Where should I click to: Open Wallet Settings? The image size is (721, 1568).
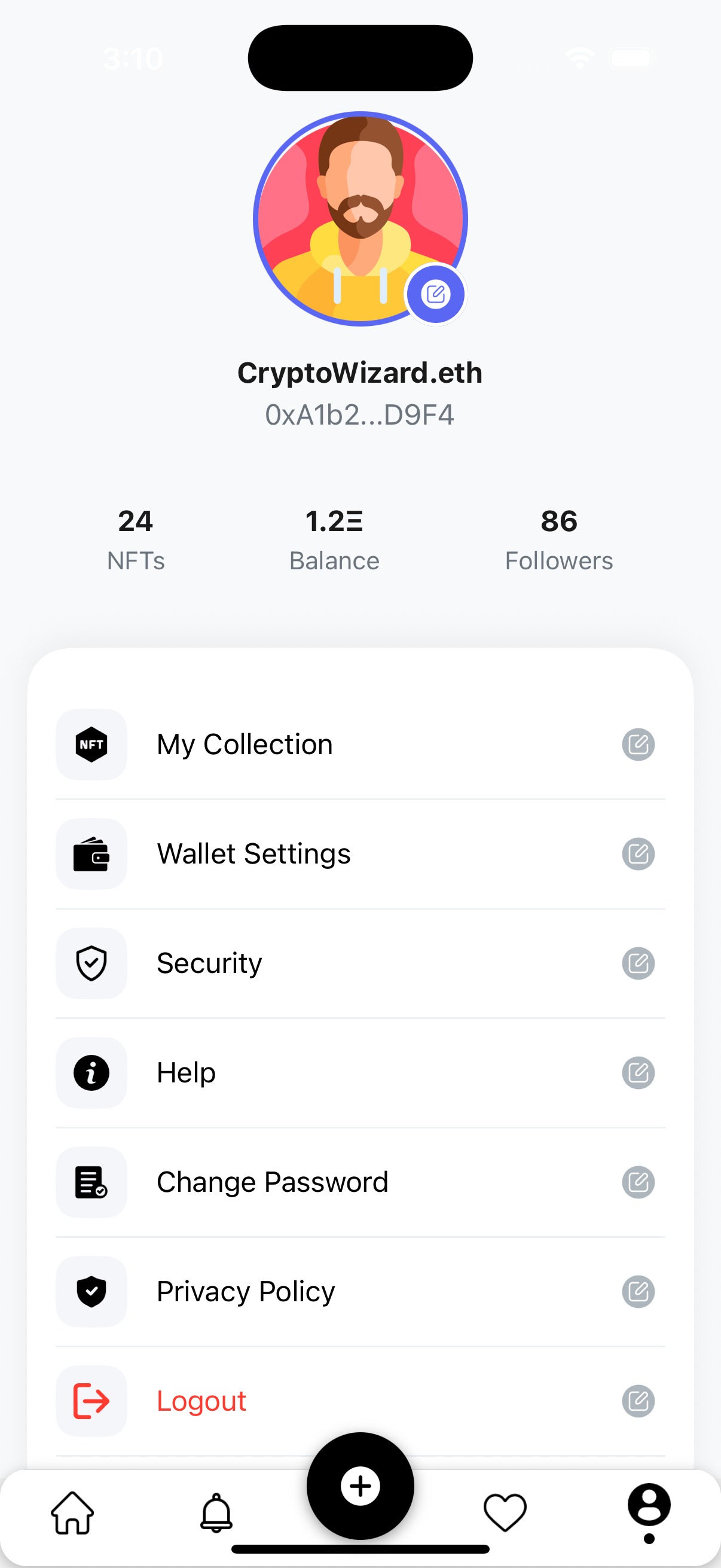click(253, 854)
